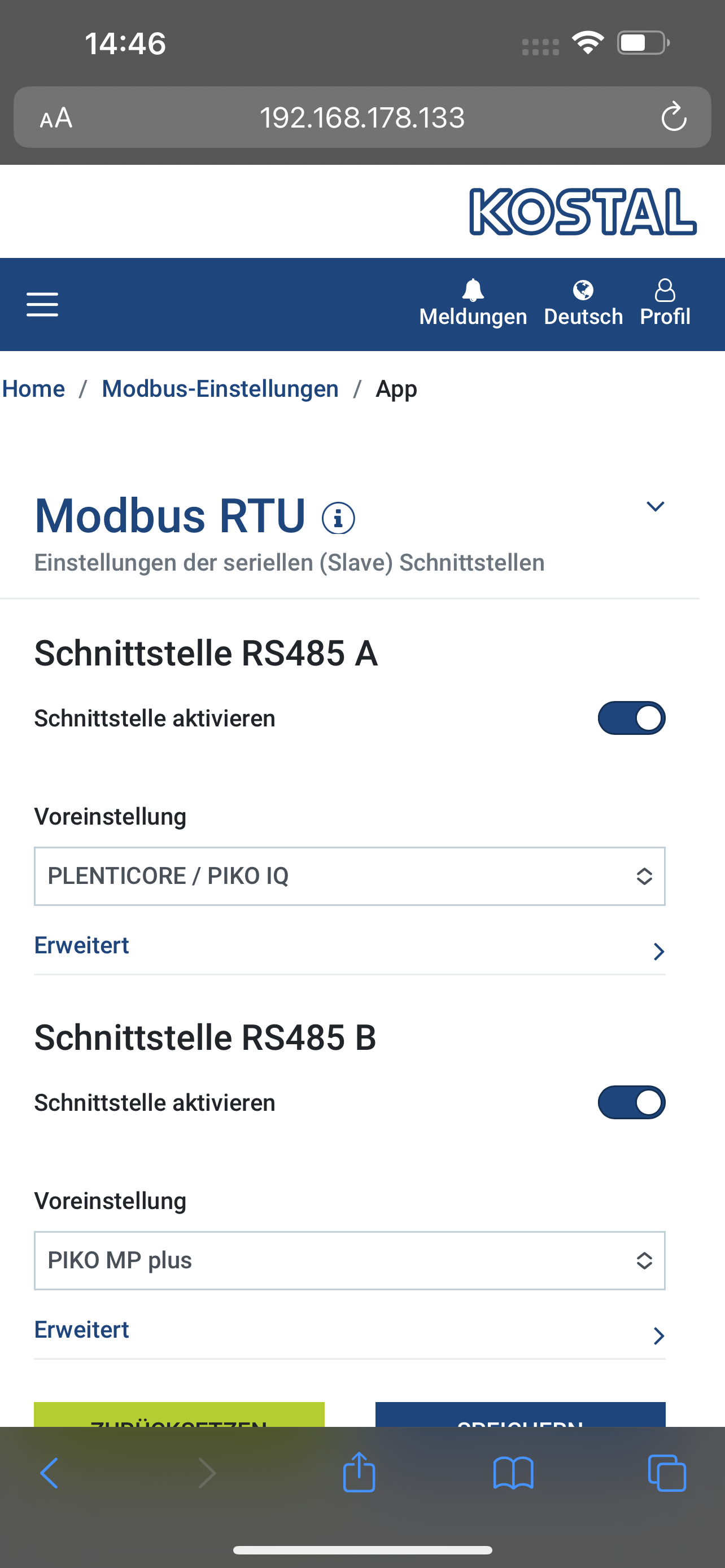The image size is (725, 1568).
Task: Expand Erweitert under RS485 B
Action: (x=350, y=1331)
